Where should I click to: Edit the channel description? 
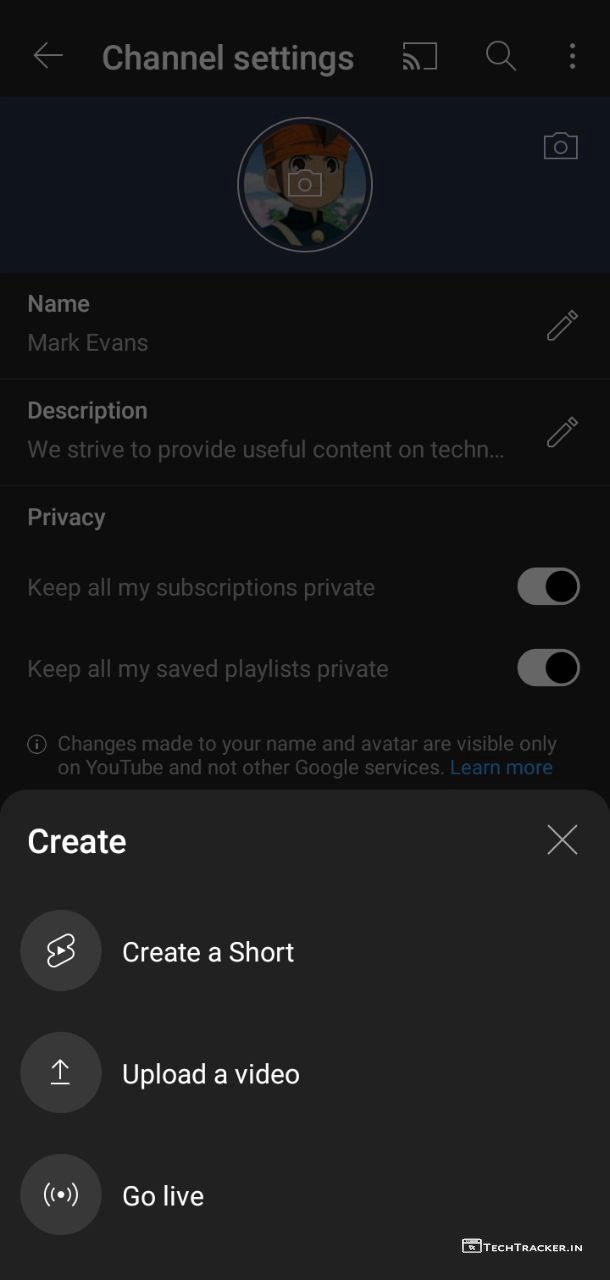(562, 432)
